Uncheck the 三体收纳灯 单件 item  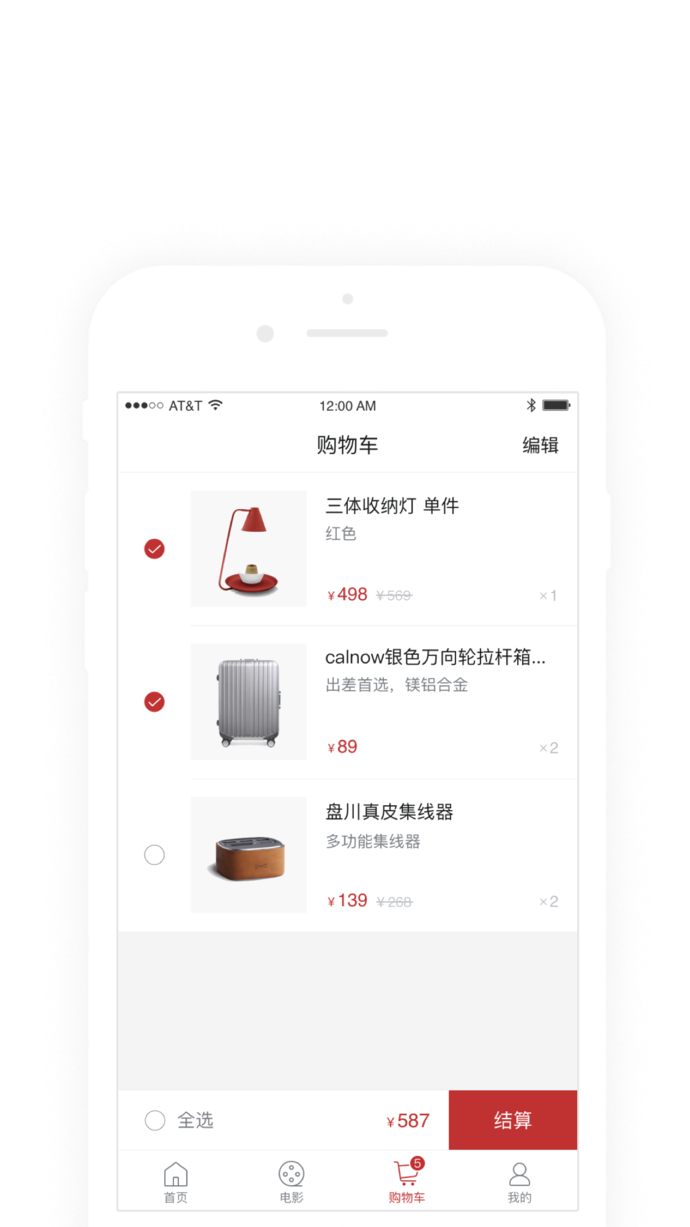(154, 549)
